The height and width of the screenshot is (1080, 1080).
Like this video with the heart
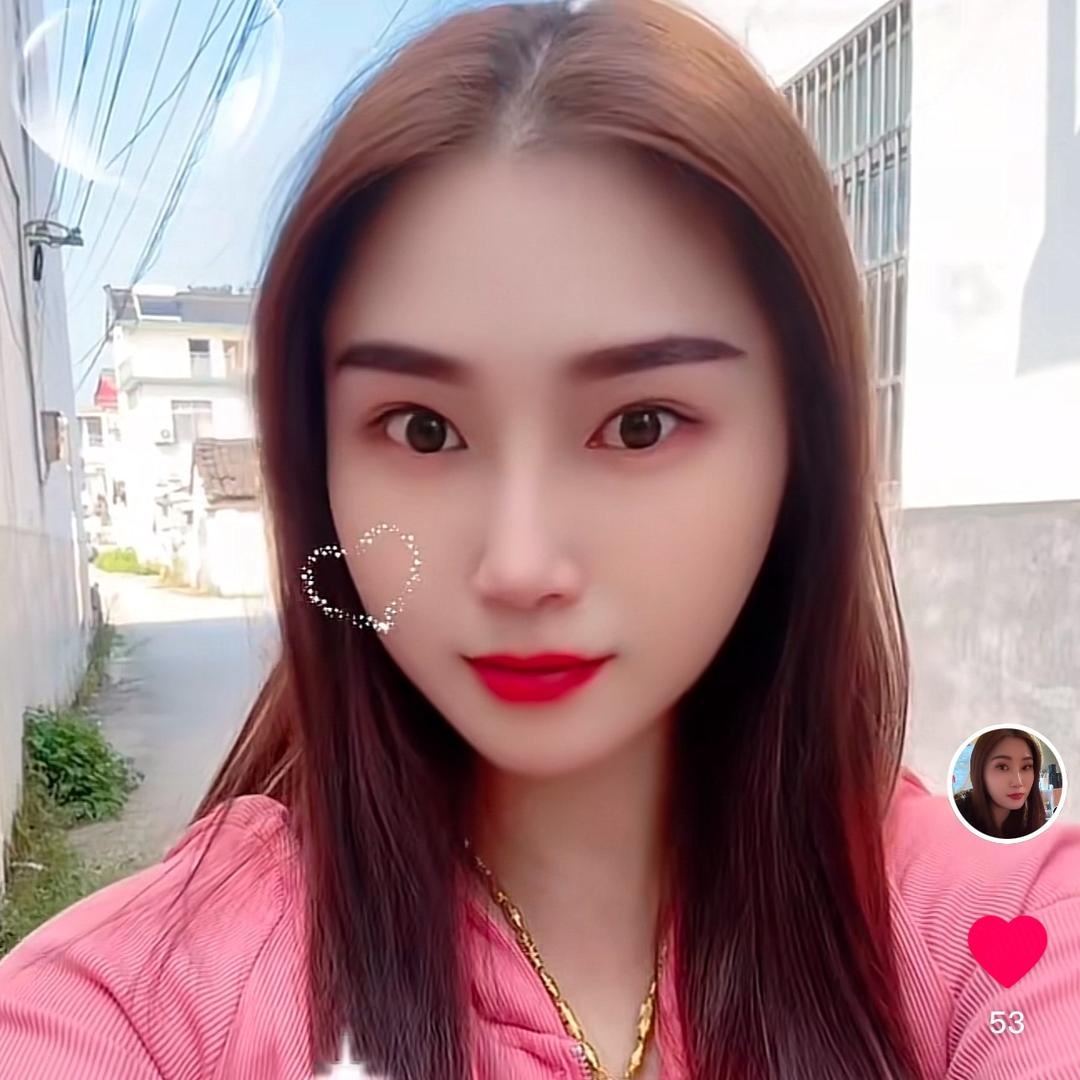coord(1007,949)
